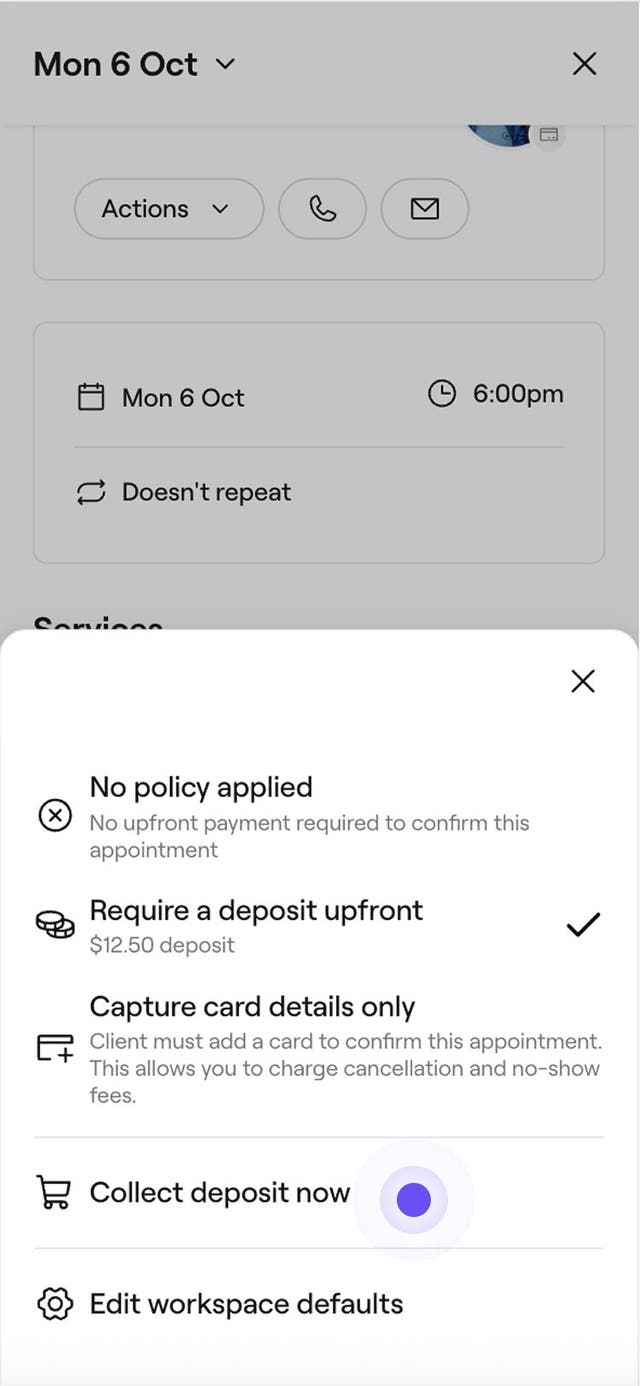640x1386 pixels.
Task: Open Edit workspace defaults
Action: pos(246,1304)
